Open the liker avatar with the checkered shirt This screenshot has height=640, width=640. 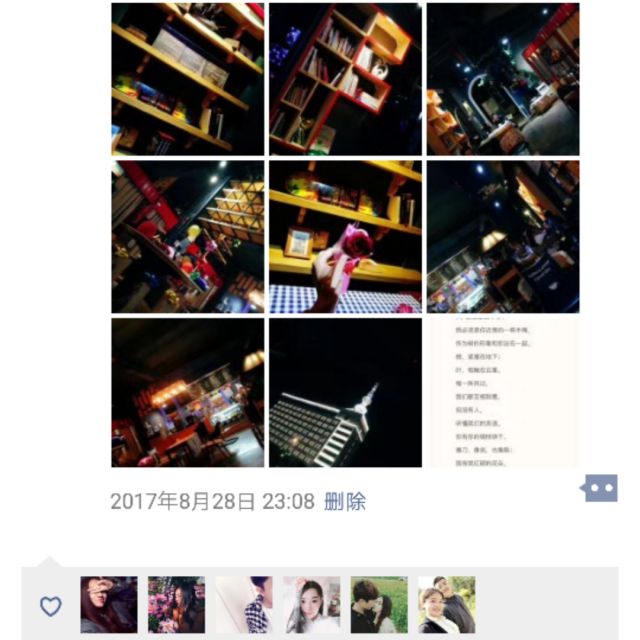(243, 605)
